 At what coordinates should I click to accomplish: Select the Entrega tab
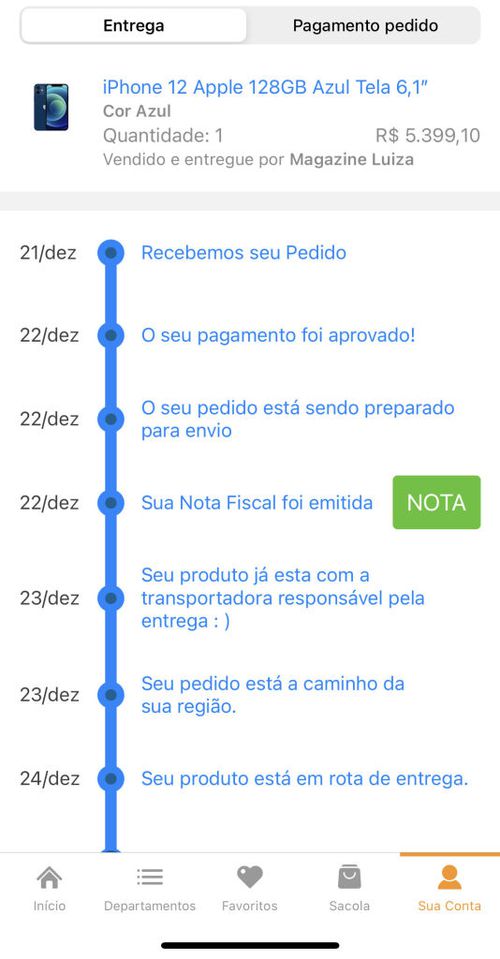[134, 26]
